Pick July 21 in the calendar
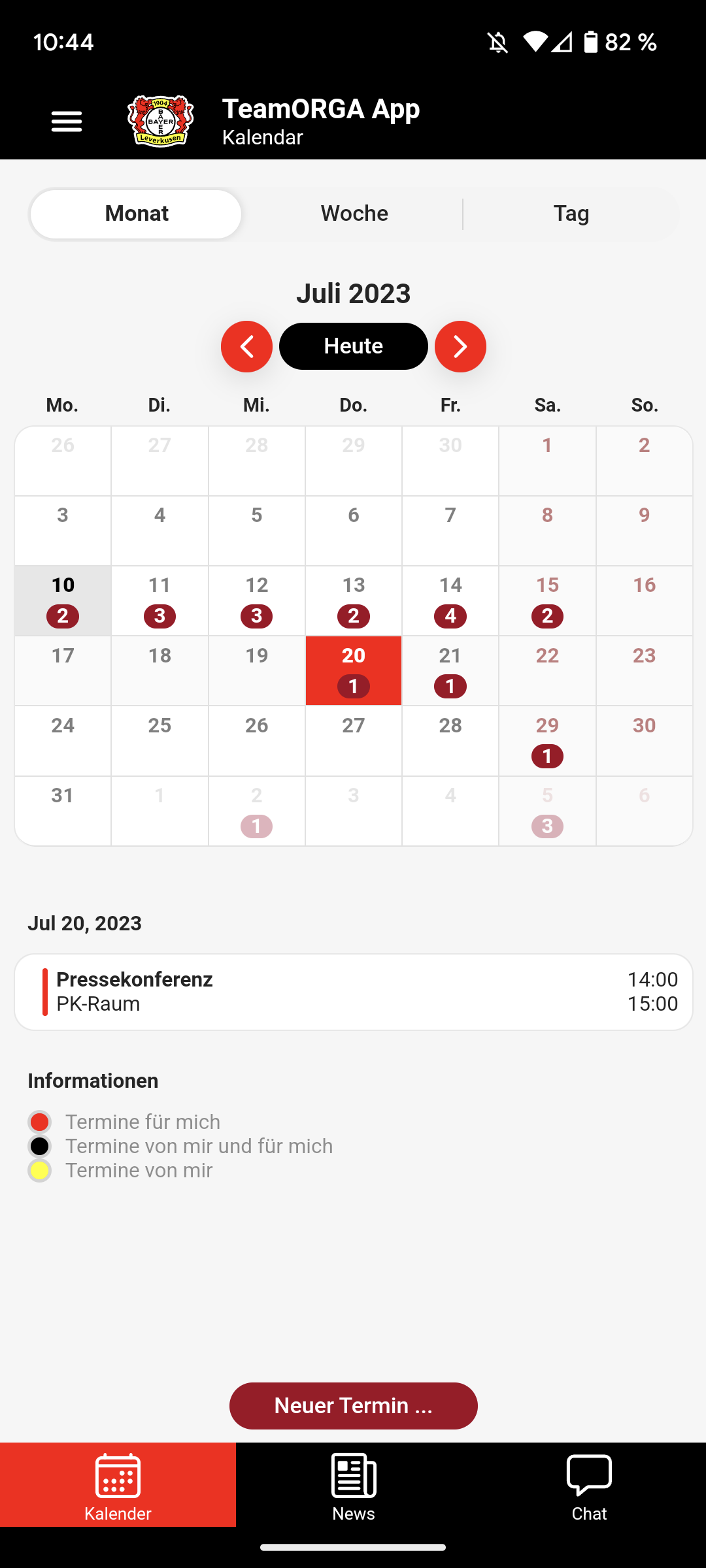 (450, 670)
